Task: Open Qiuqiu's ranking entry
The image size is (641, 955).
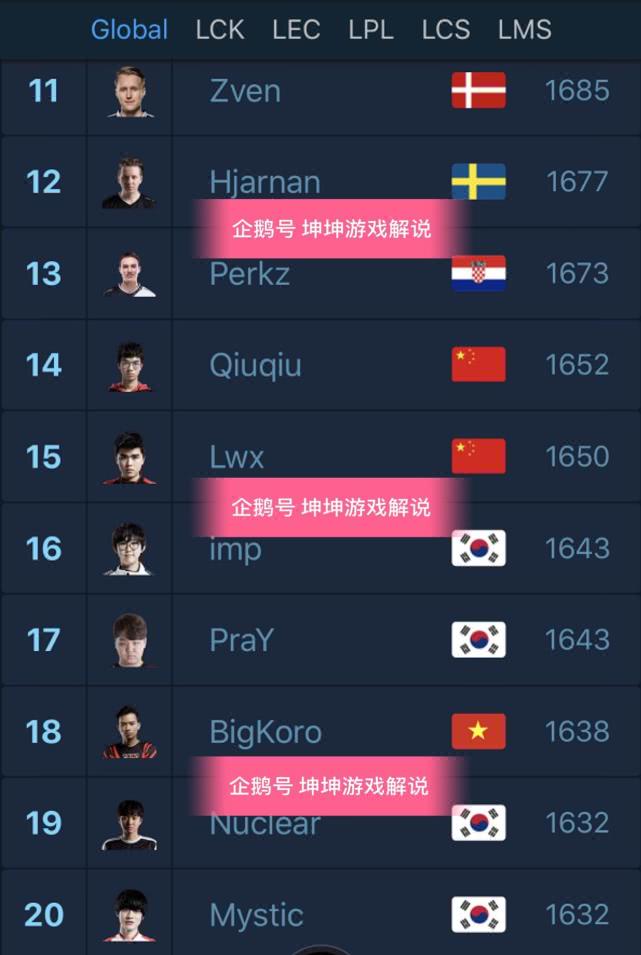Action: [x=320, y=365]
